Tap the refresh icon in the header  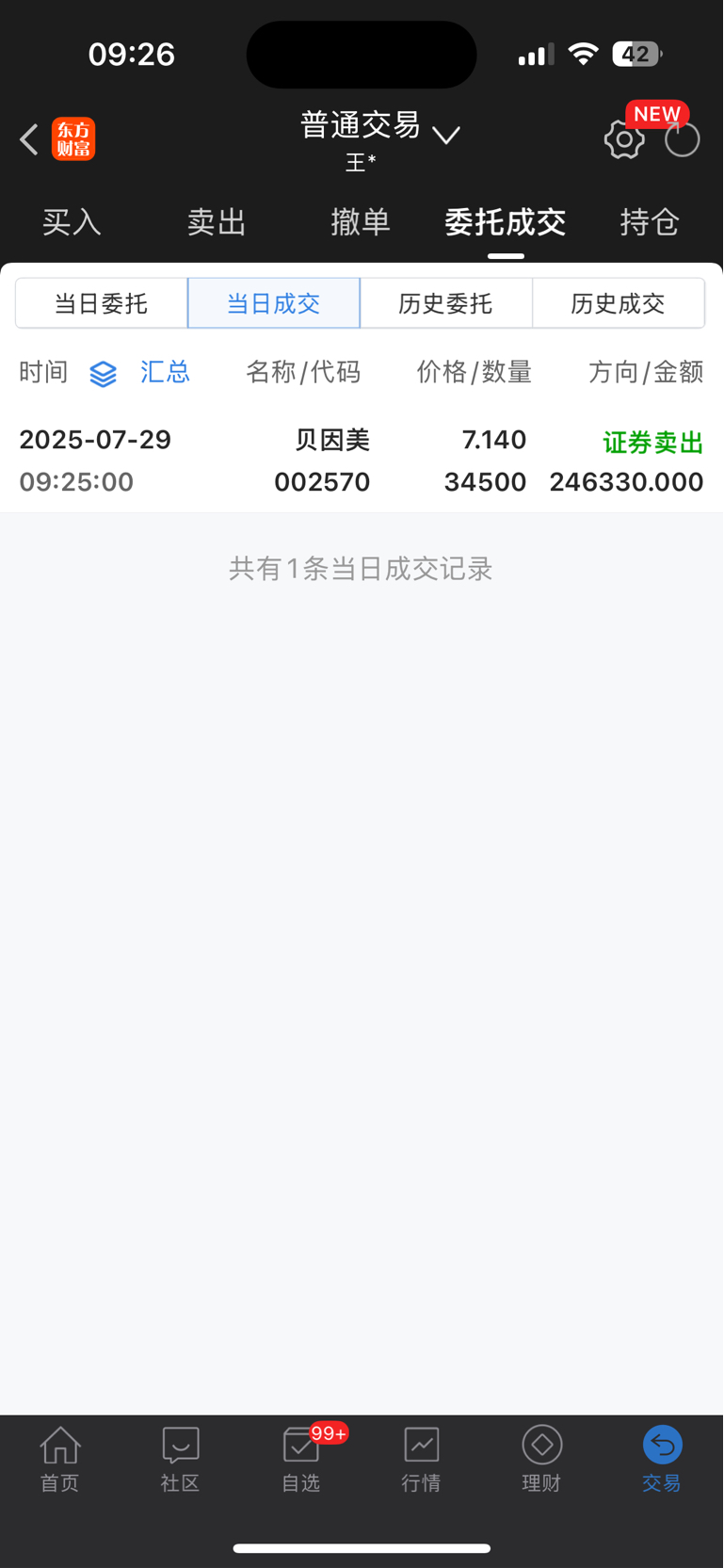click(682, 139)
